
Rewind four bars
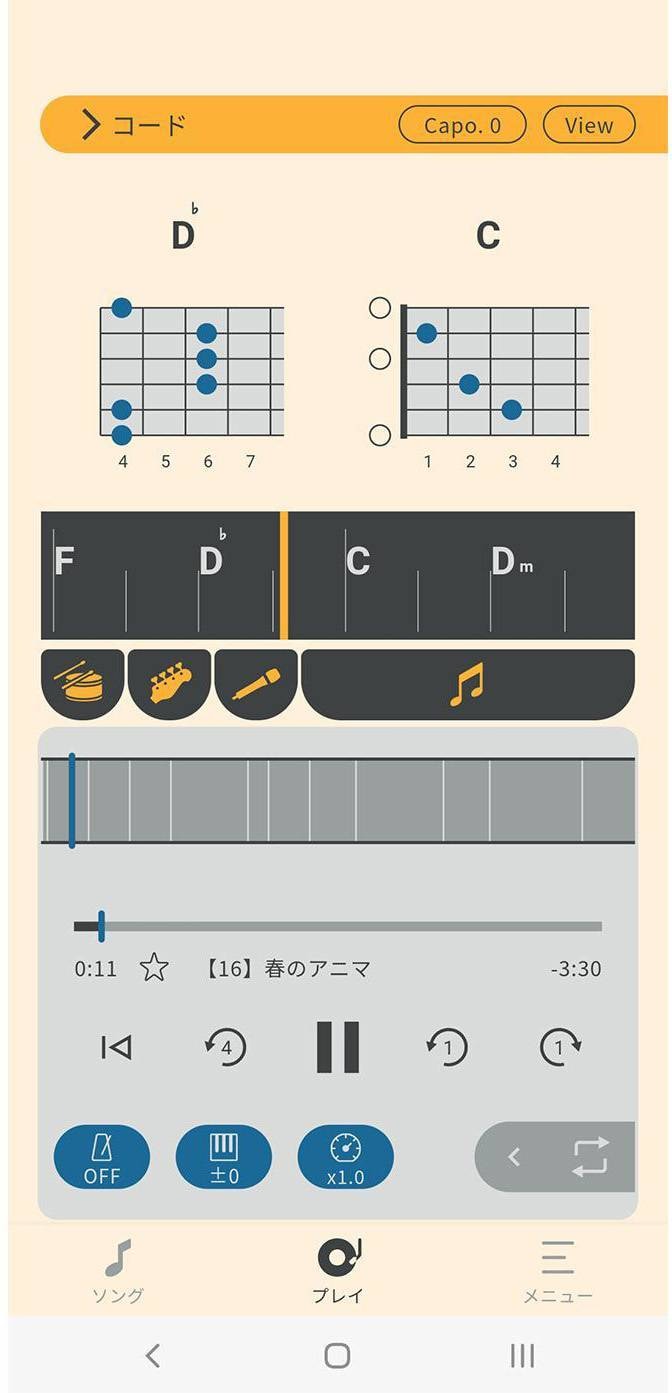pos(226,1047)
